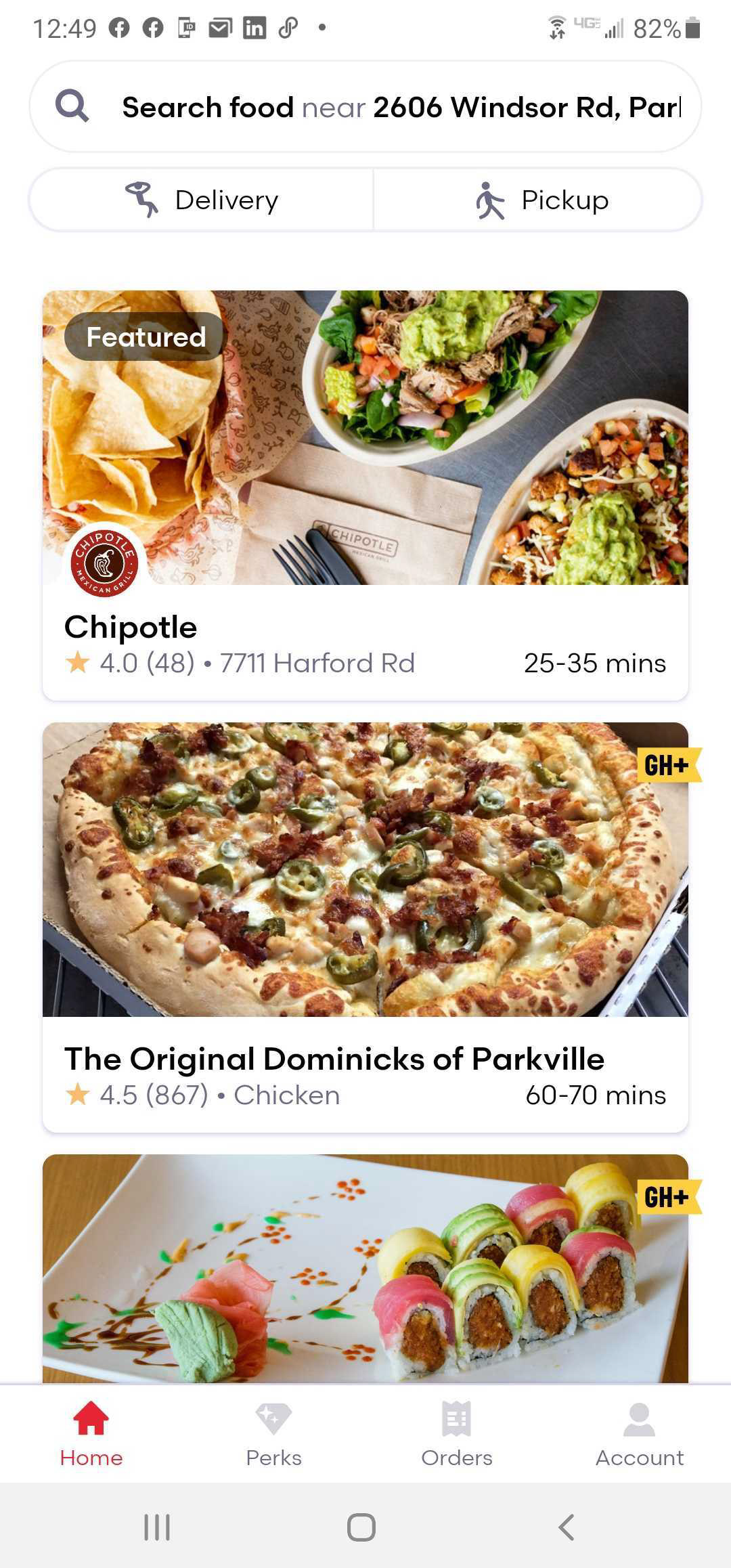
Task: View The Original Dominicks of Parkville
Action: pyautogui.click(x=365, y=928)
